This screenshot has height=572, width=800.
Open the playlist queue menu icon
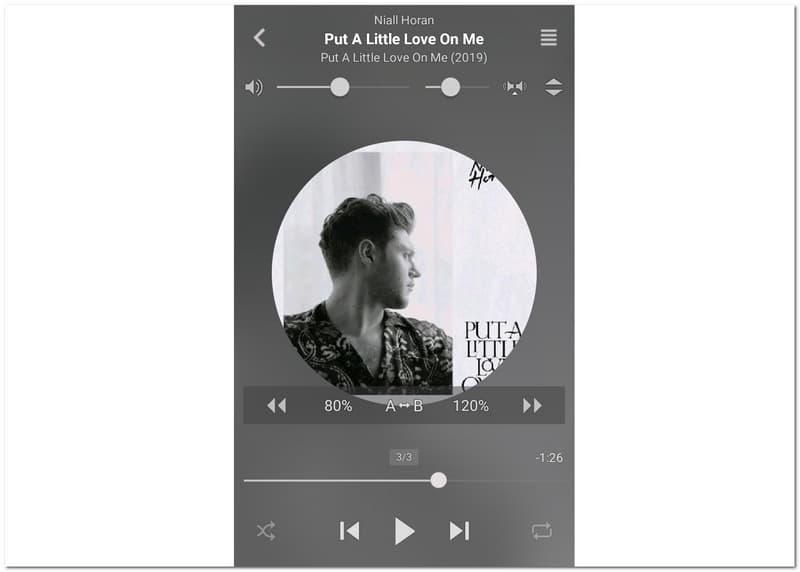tap(549, 38)
